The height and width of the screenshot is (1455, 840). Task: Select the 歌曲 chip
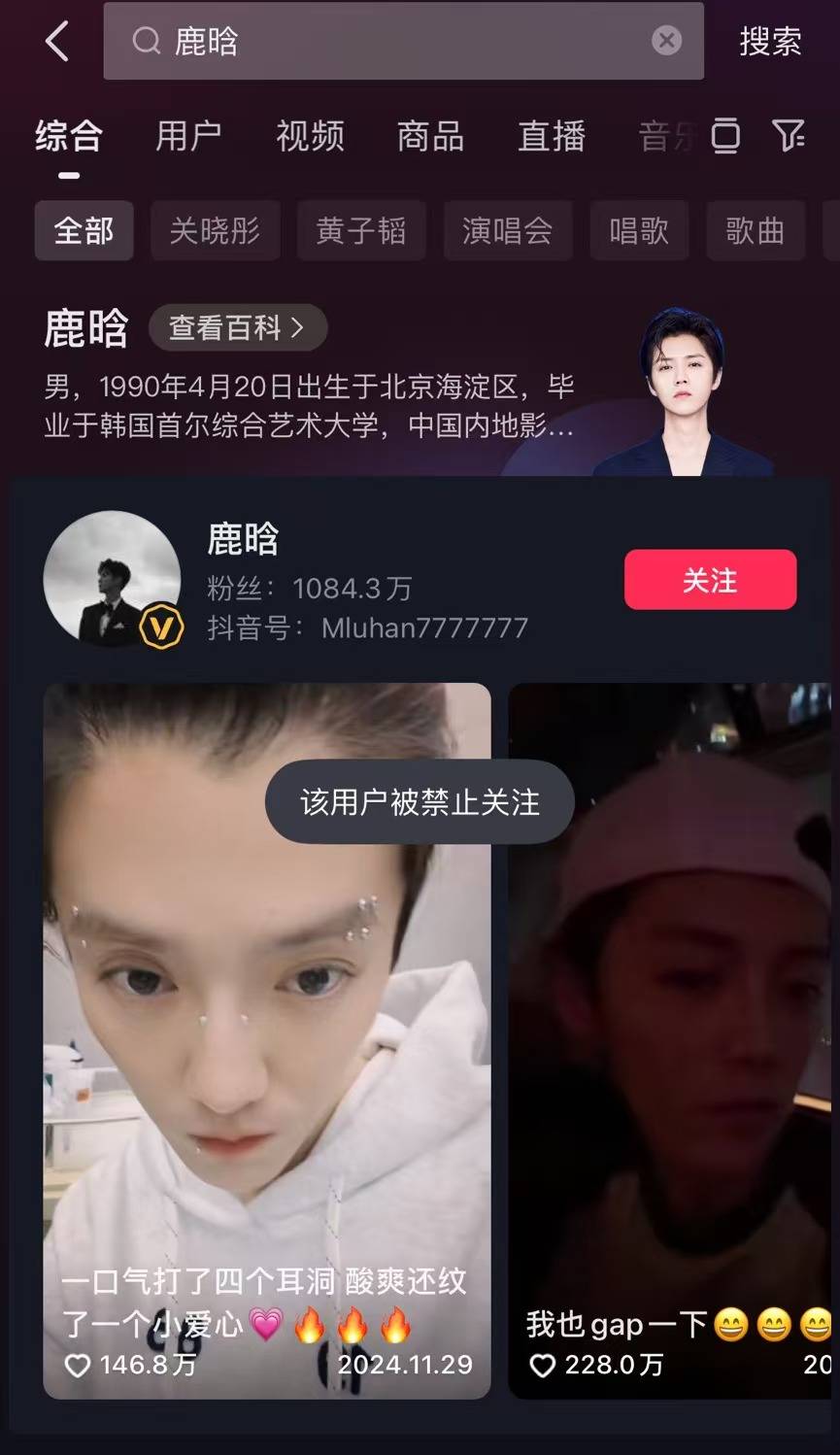[x=755, y=231]
